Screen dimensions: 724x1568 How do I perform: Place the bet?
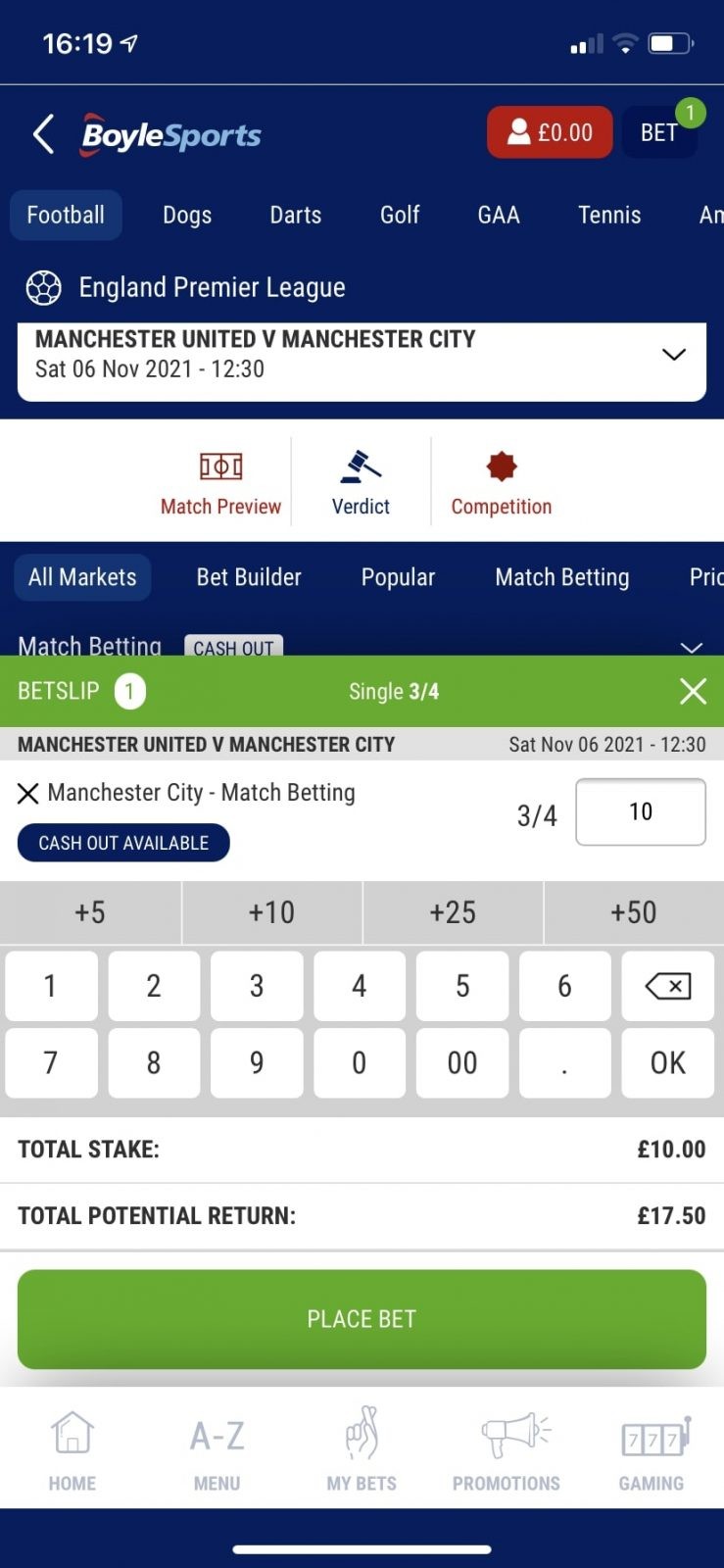point(362,1319)
